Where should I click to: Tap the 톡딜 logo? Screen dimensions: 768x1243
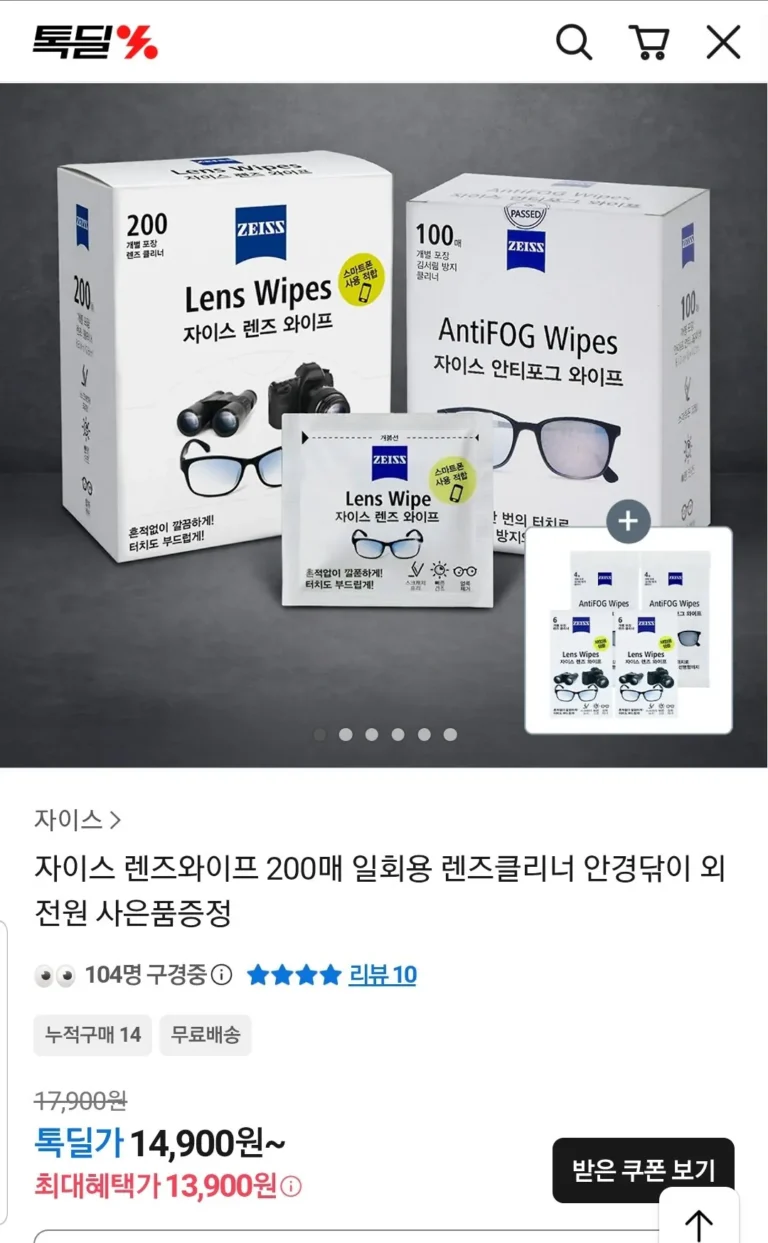95,42
